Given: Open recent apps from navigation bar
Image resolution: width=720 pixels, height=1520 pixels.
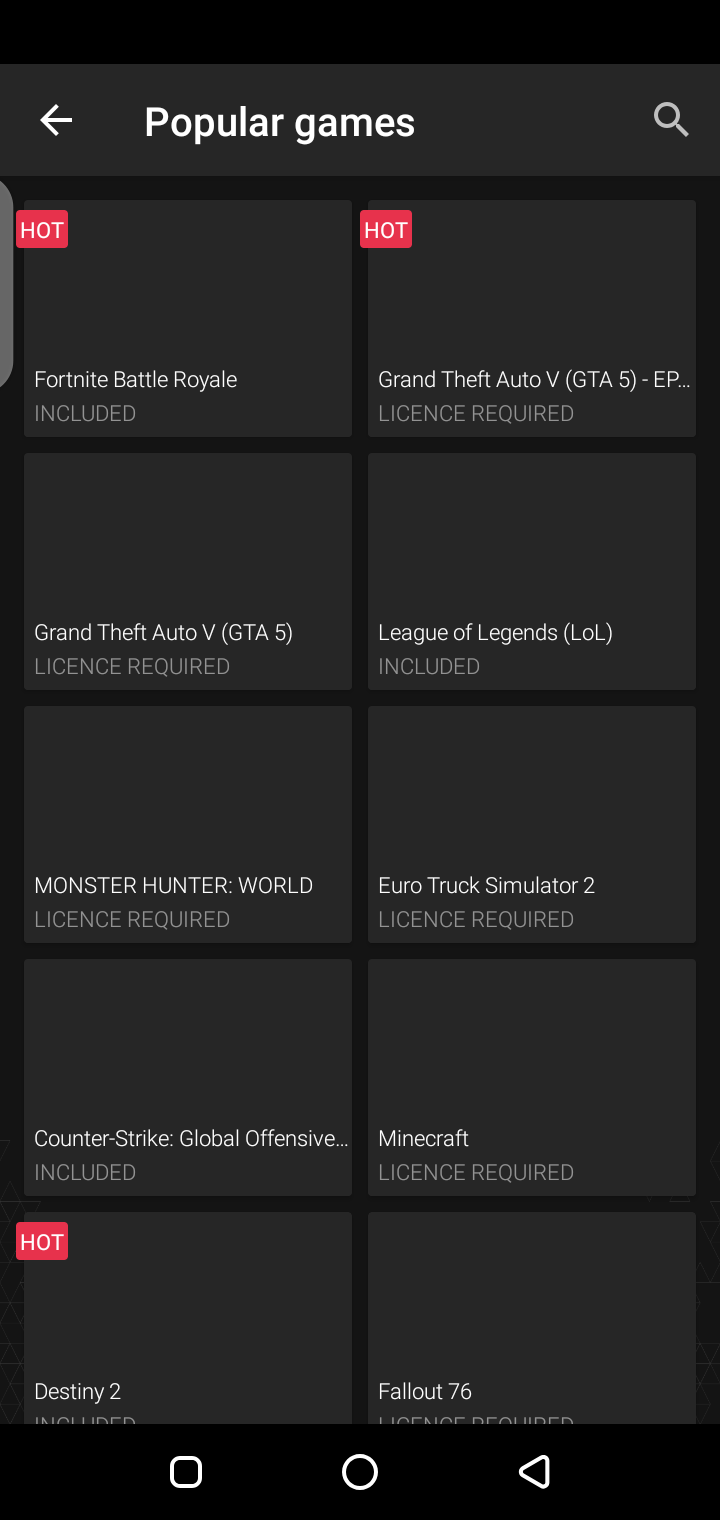Looking at the screenshot, I should [x=186, y=1472].
